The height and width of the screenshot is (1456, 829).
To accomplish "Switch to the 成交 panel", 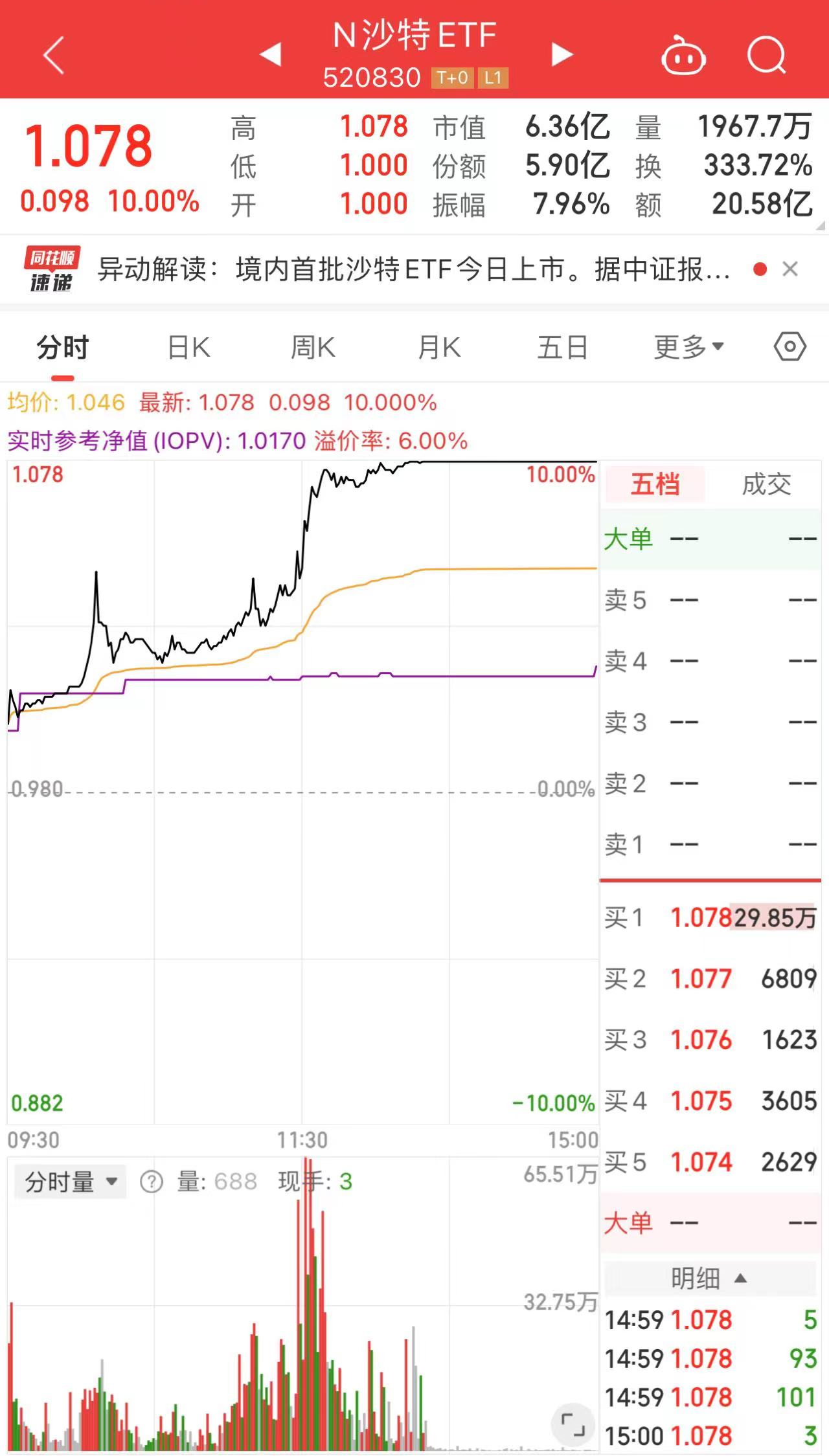I will (767, 484).
